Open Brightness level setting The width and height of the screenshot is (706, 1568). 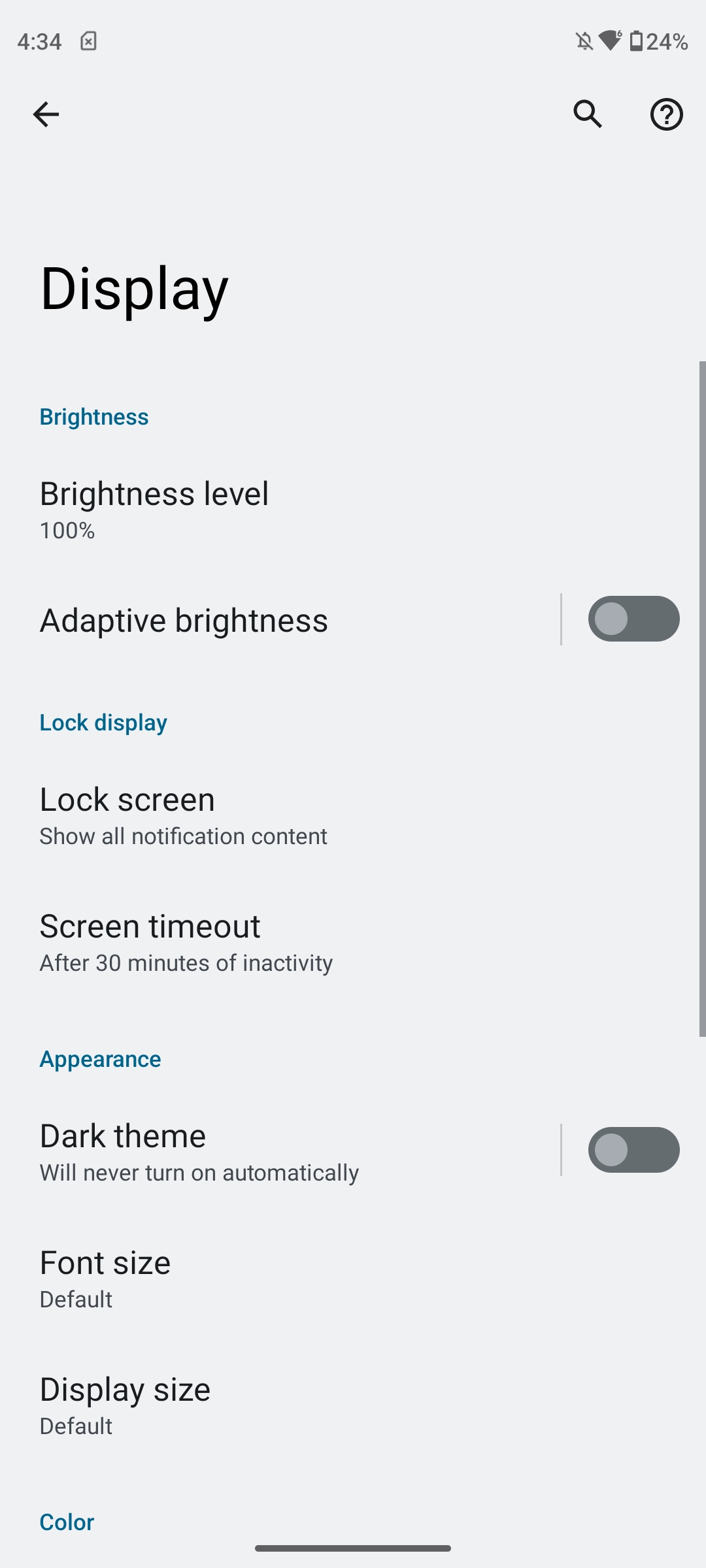click(353, 510)
